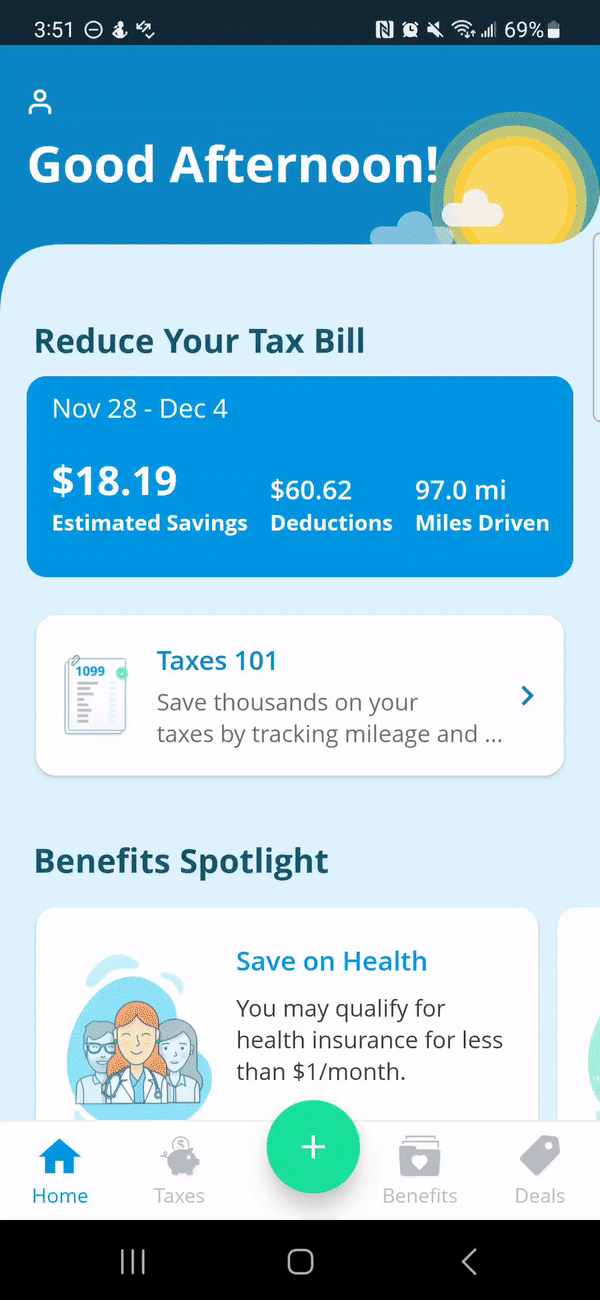Open the profile icon
600x1300 pixels.
tap(40, 102)
